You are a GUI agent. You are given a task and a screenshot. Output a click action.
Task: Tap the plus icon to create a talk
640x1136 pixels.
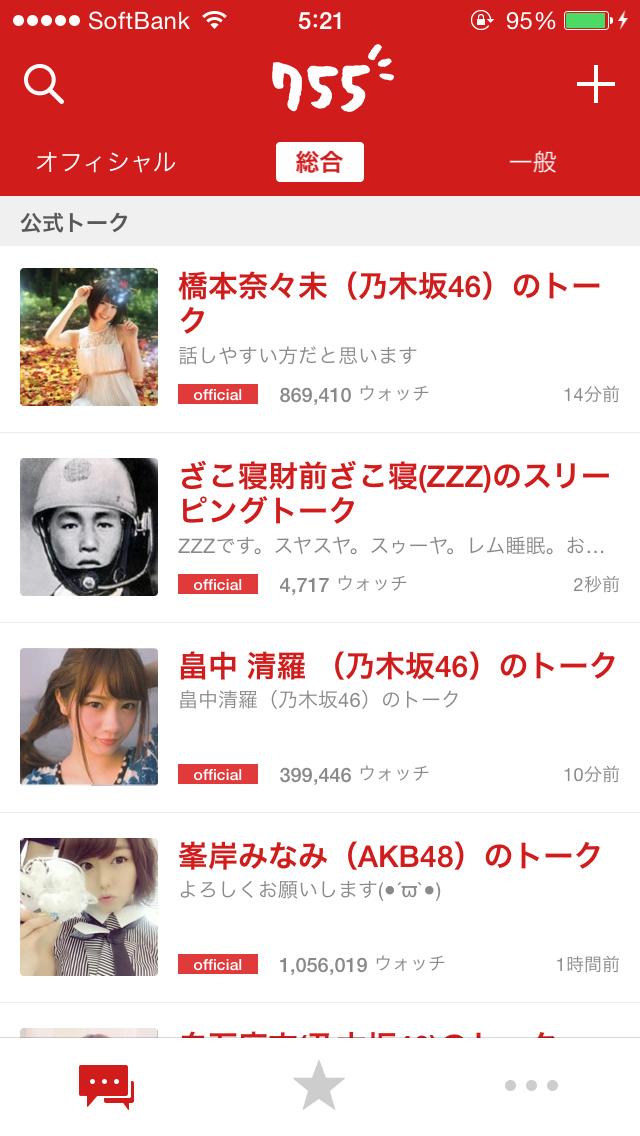(x=596, y=84)
